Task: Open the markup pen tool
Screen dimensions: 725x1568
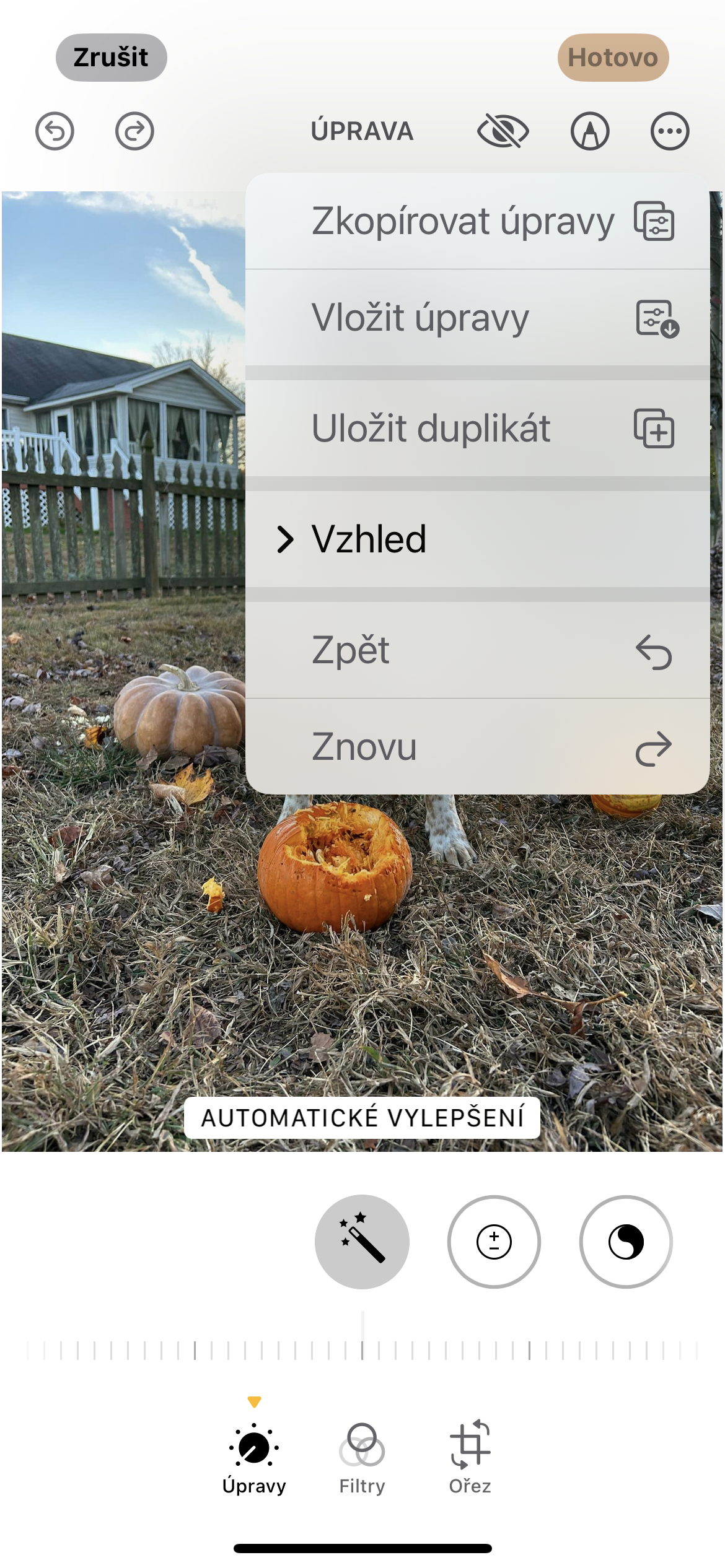Action: pyautogui.click(x=589, y=131)
